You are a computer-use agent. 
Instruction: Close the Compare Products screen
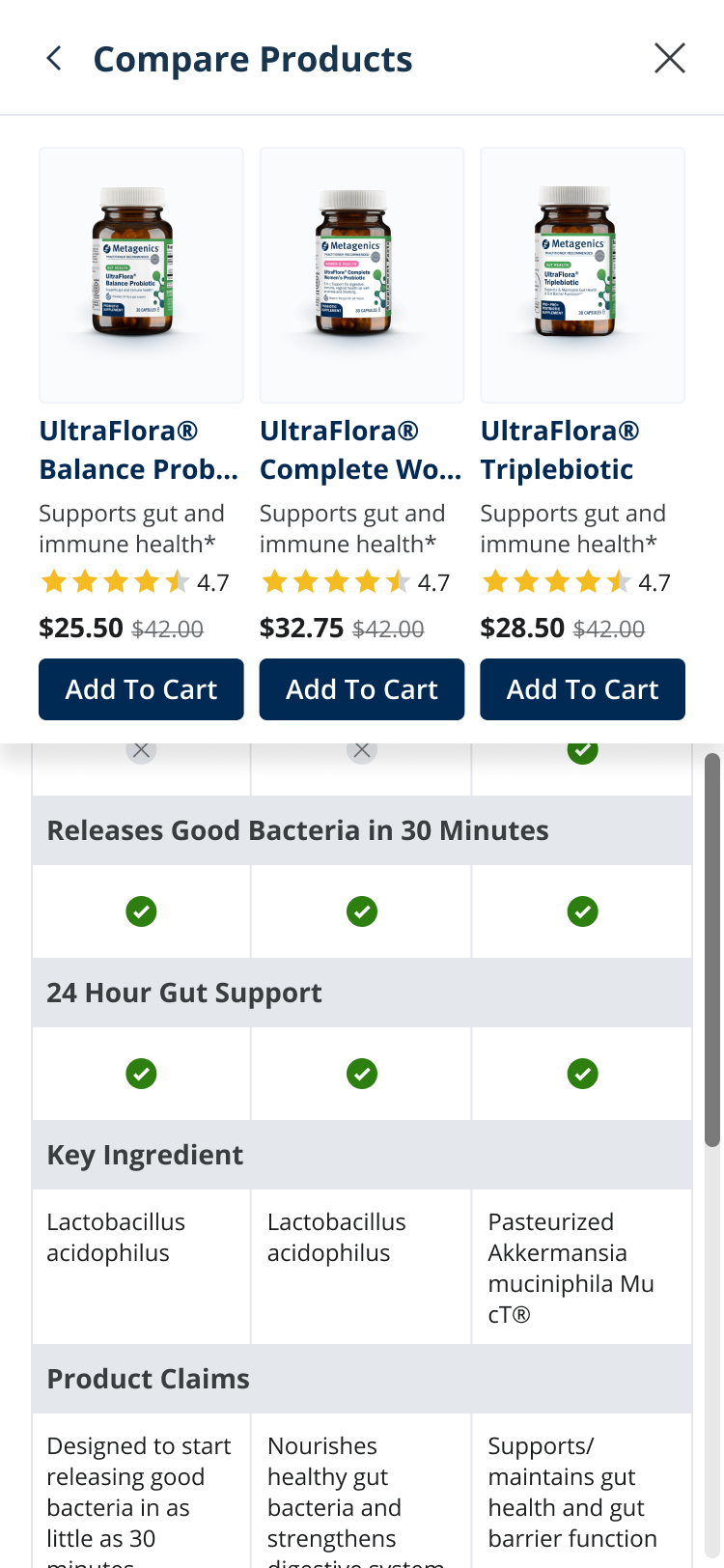point(670,59)
